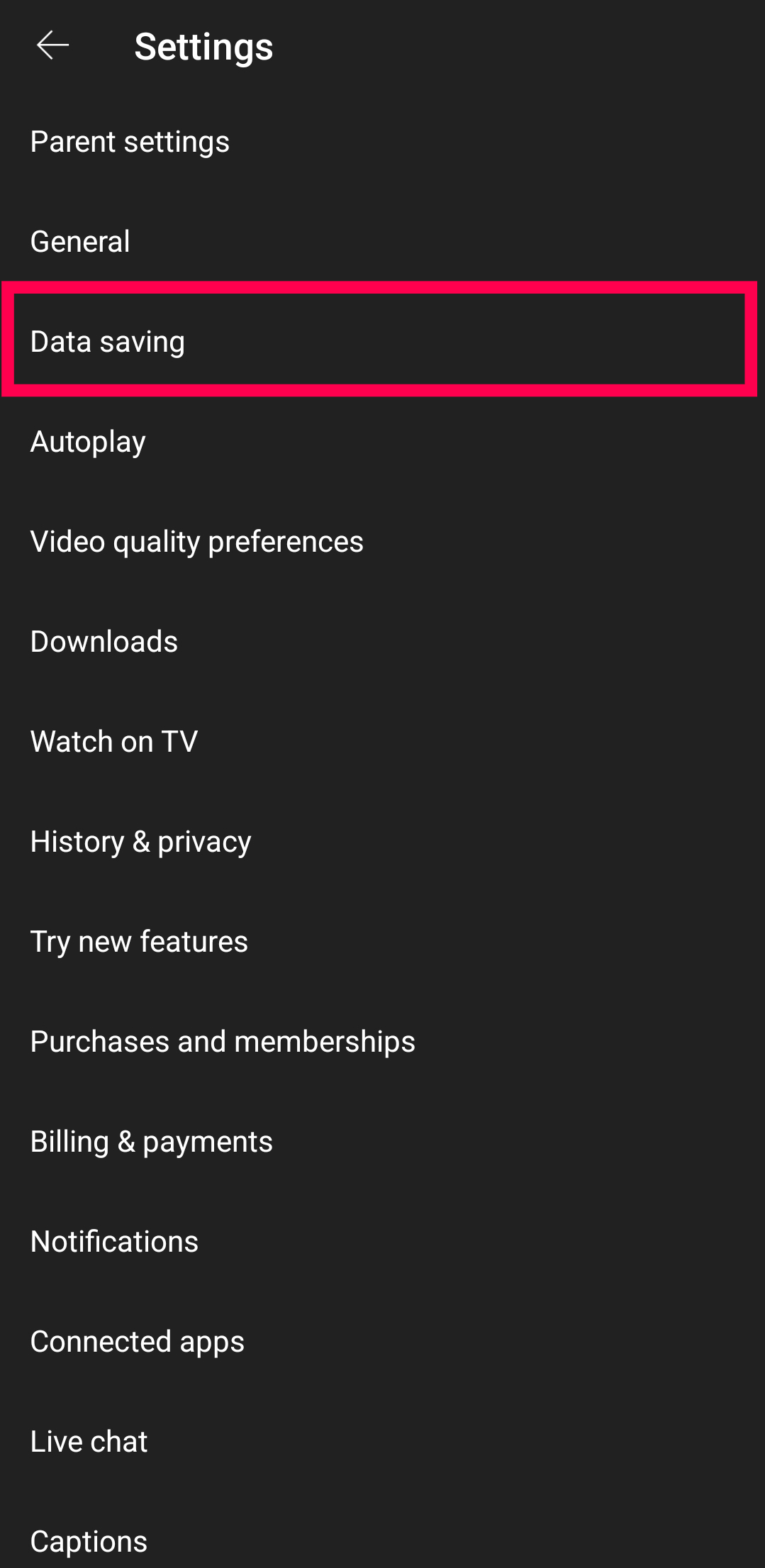Select the Data saving option
Image resolution: width=765 pixels, height=1568 pixels.
click(108, 342)
